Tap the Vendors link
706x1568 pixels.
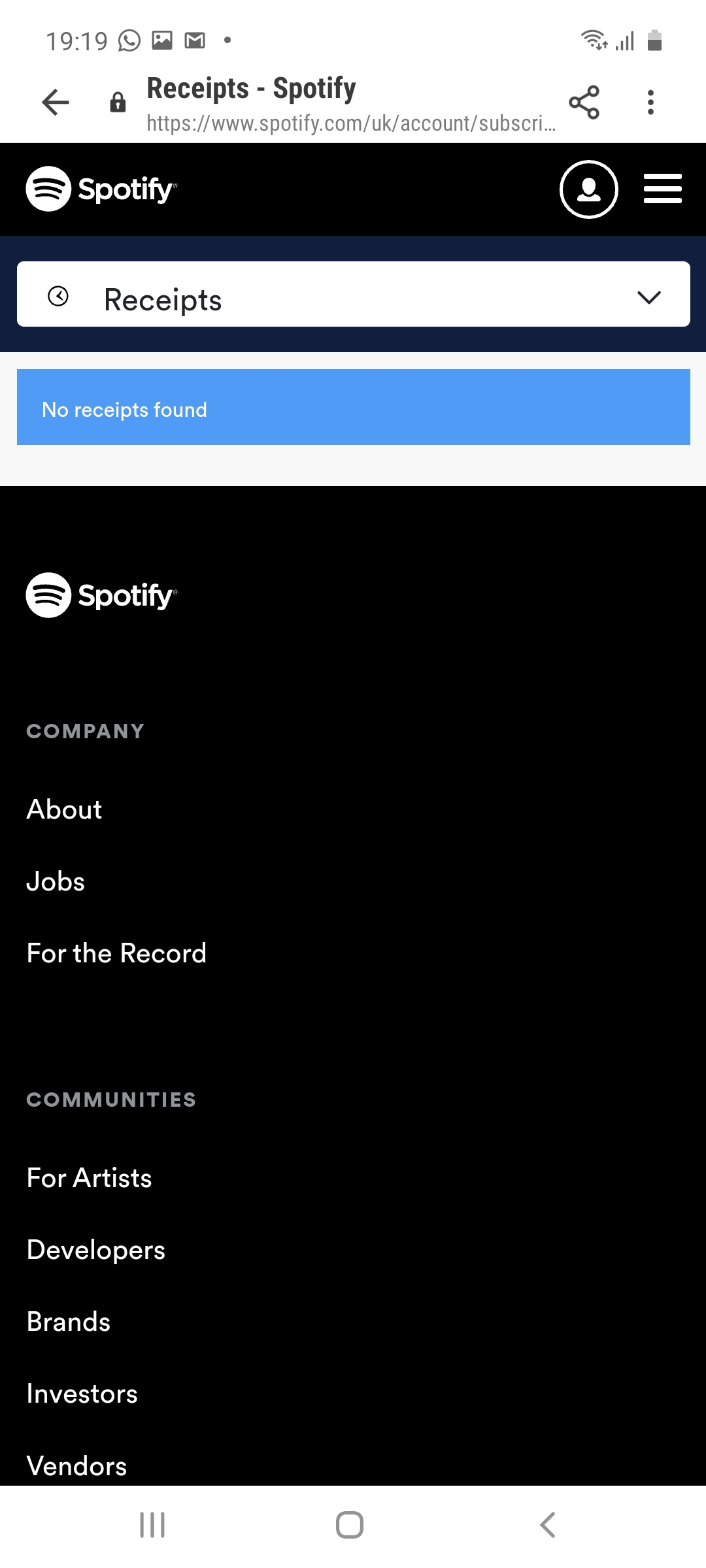click(77, 1465)
